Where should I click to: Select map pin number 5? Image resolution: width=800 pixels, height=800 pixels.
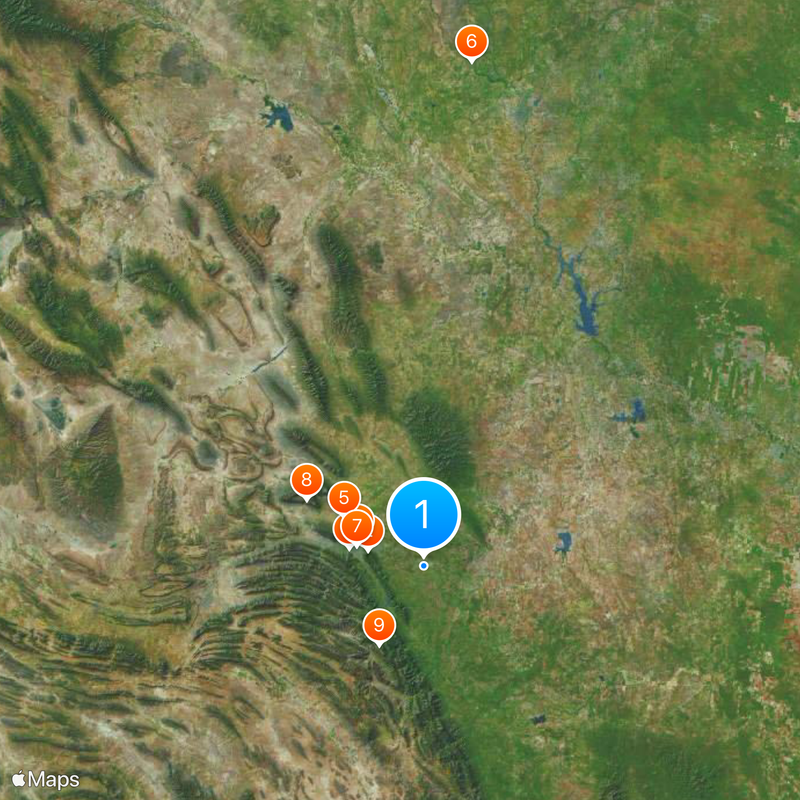point(343,496)
